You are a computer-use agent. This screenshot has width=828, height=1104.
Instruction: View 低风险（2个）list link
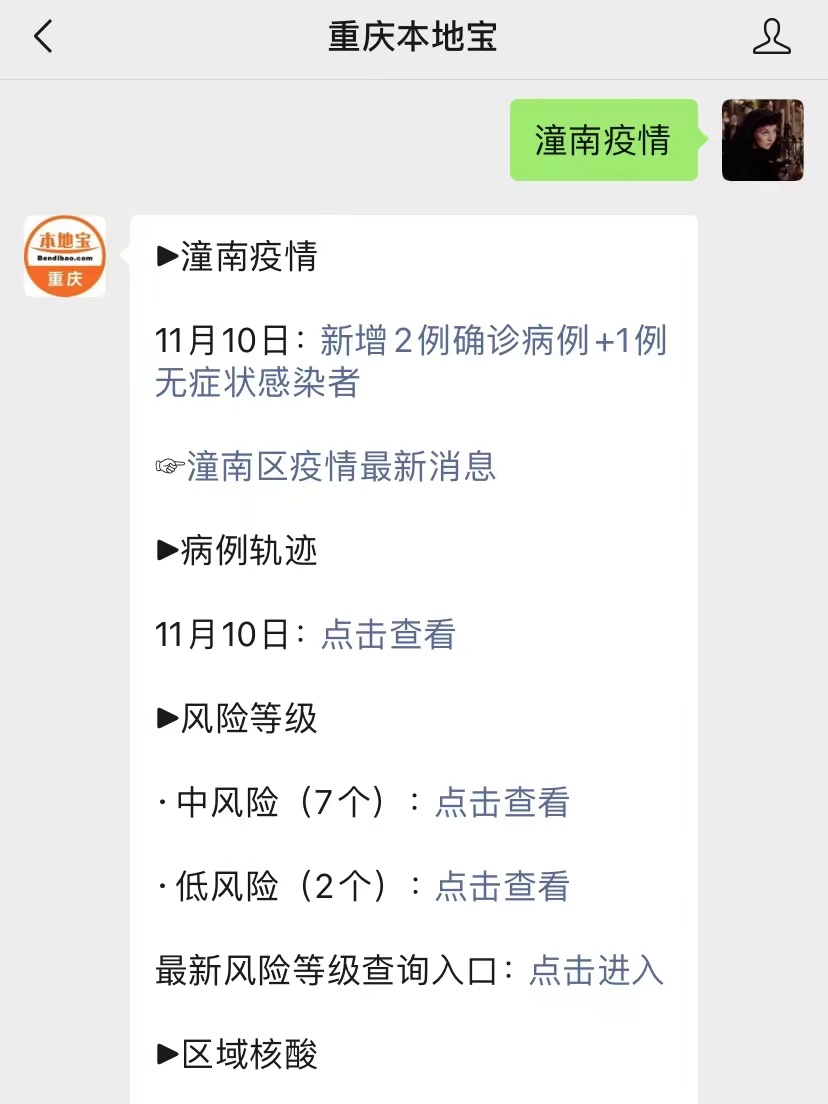tap(502, 887)
